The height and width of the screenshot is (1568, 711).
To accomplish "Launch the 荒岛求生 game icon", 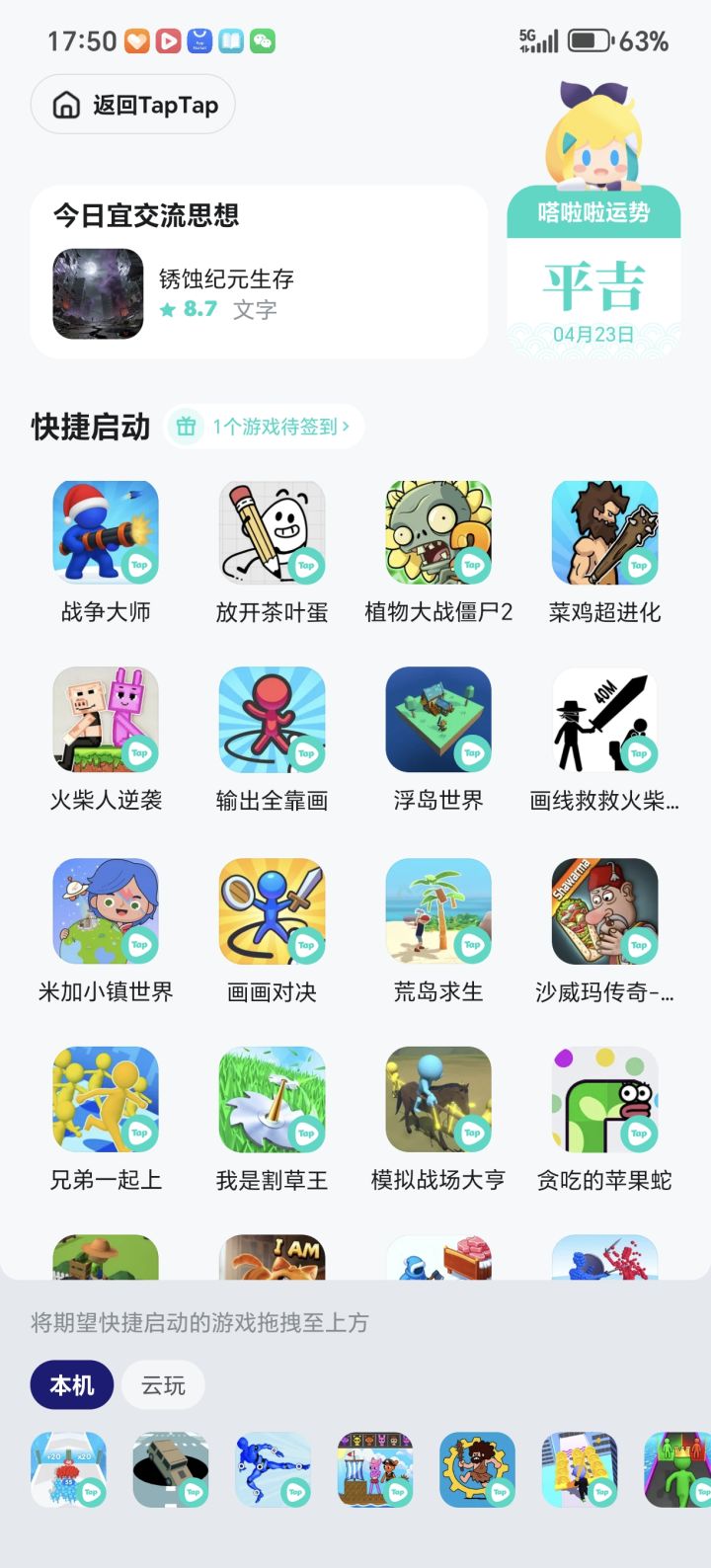I will 437,910.
